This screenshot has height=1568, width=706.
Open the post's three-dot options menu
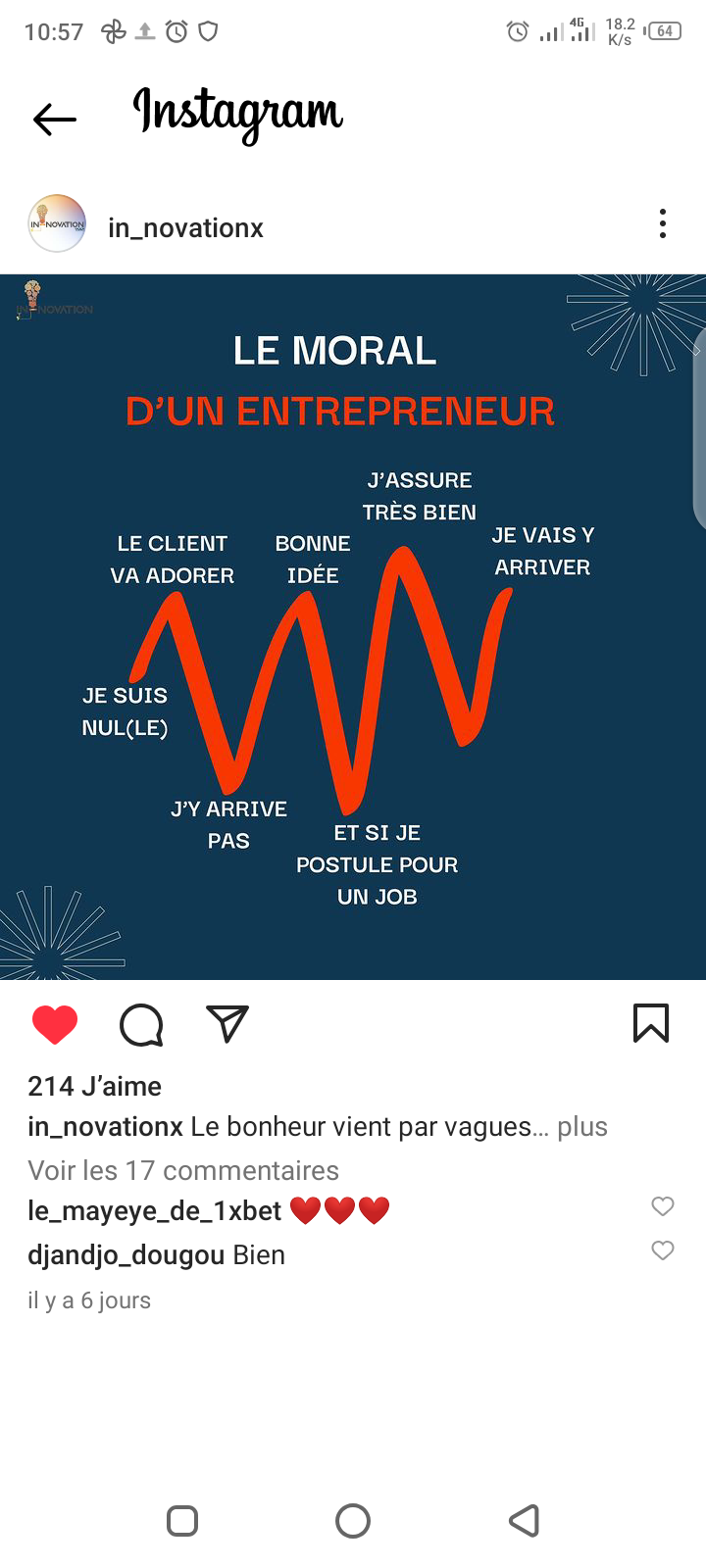pos(663,224)
